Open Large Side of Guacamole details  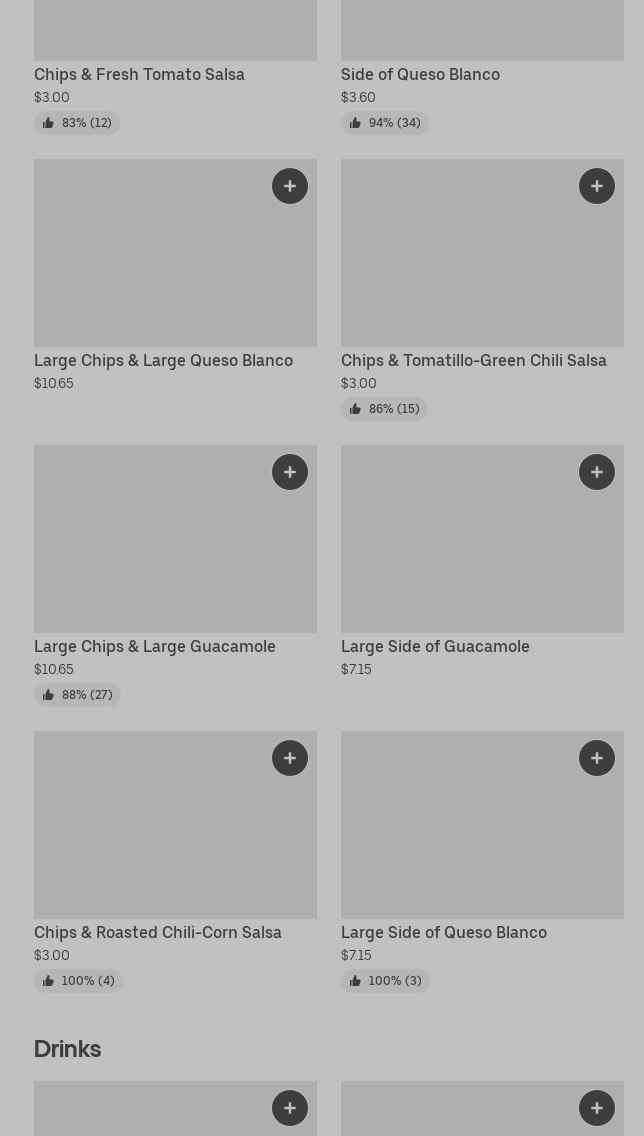435,646
